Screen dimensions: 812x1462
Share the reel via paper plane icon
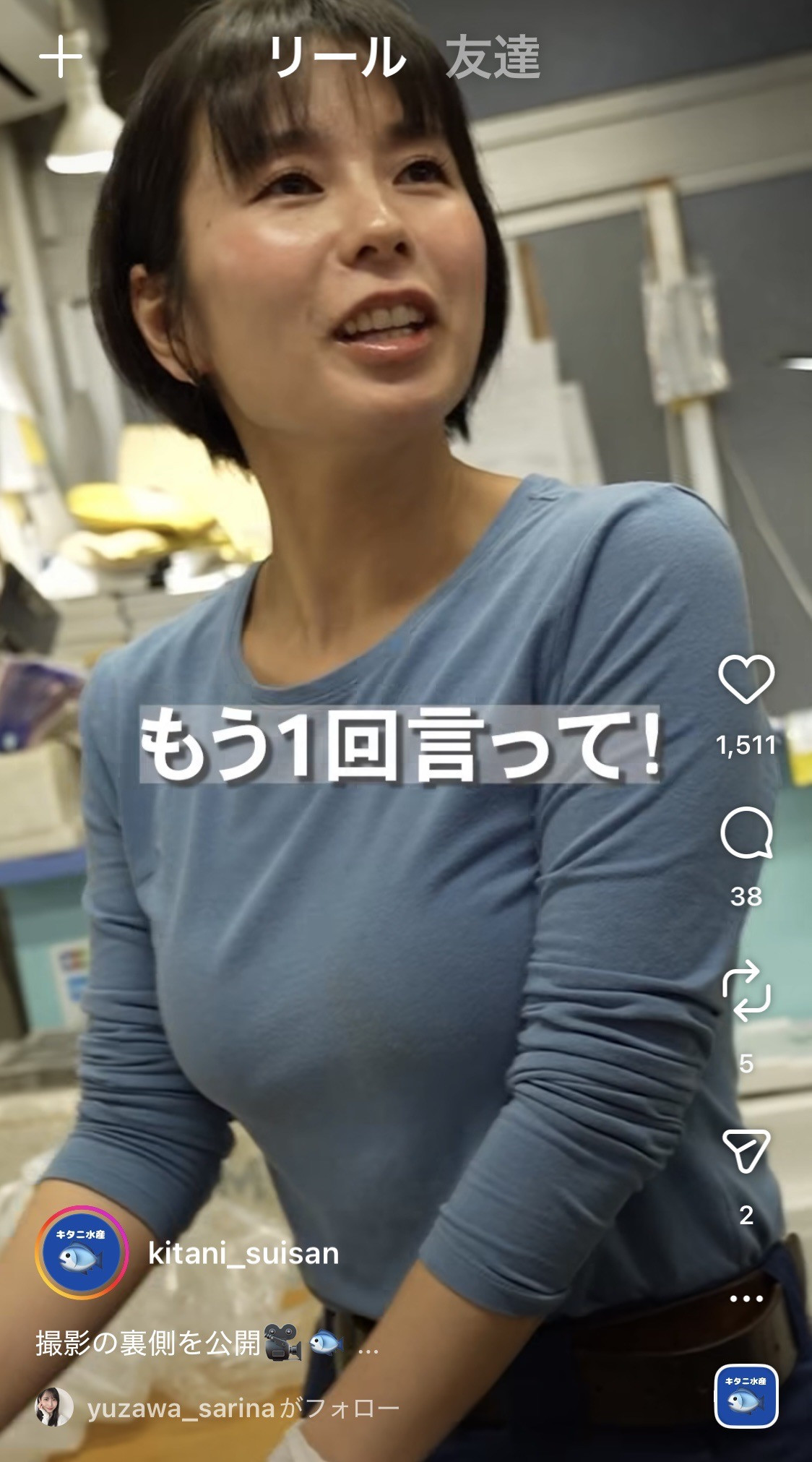[x=746, y=1151]
